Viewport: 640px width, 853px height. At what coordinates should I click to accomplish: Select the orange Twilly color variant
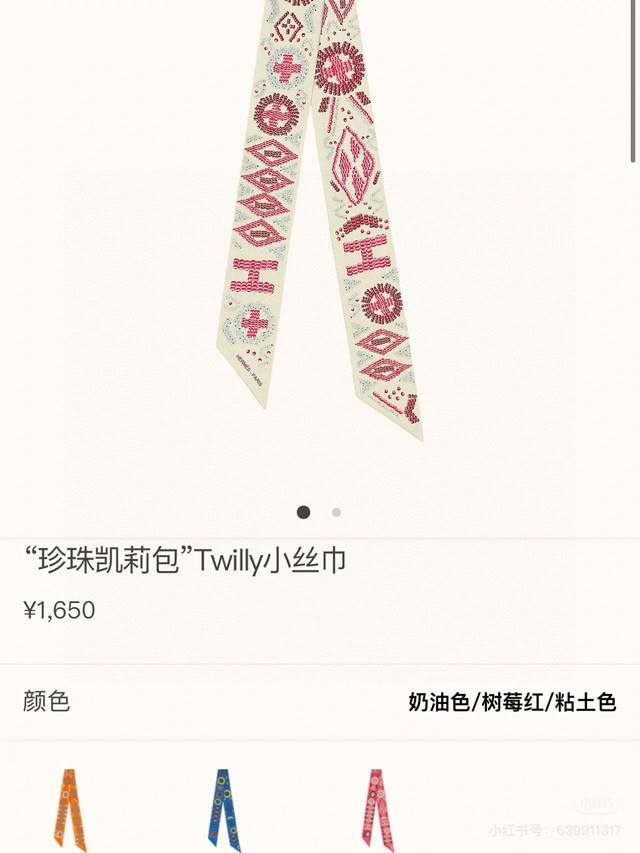pyautogui.click(x=69, y=808)
